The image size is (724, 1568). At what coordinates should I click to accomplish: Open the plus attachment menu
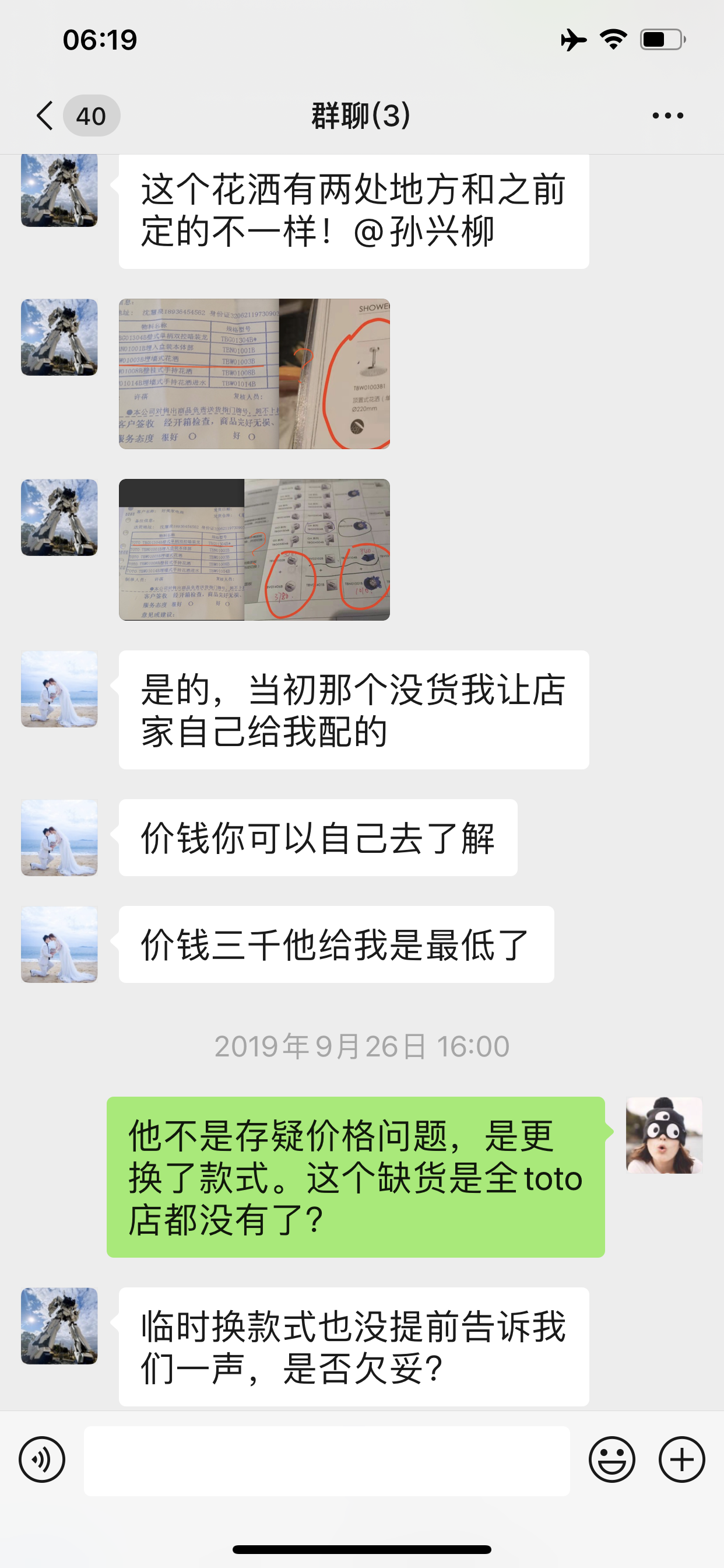pos(681,1459)
